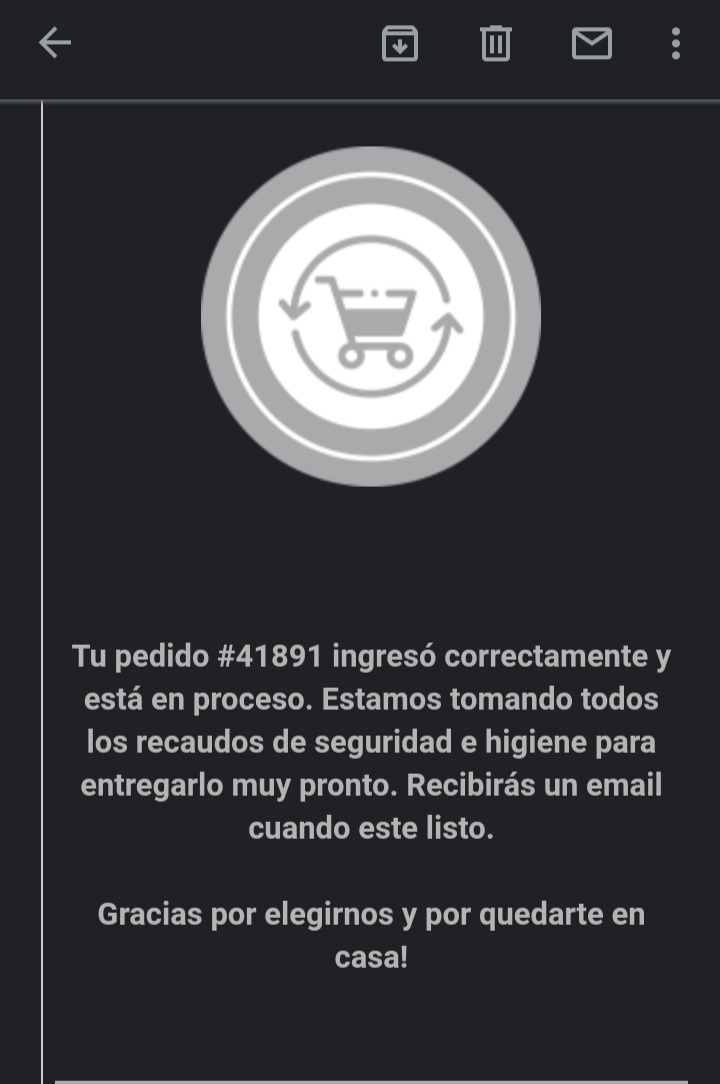The image size is (720, 1084).
Task: Archive this email
Action: (x=400, y=43)
